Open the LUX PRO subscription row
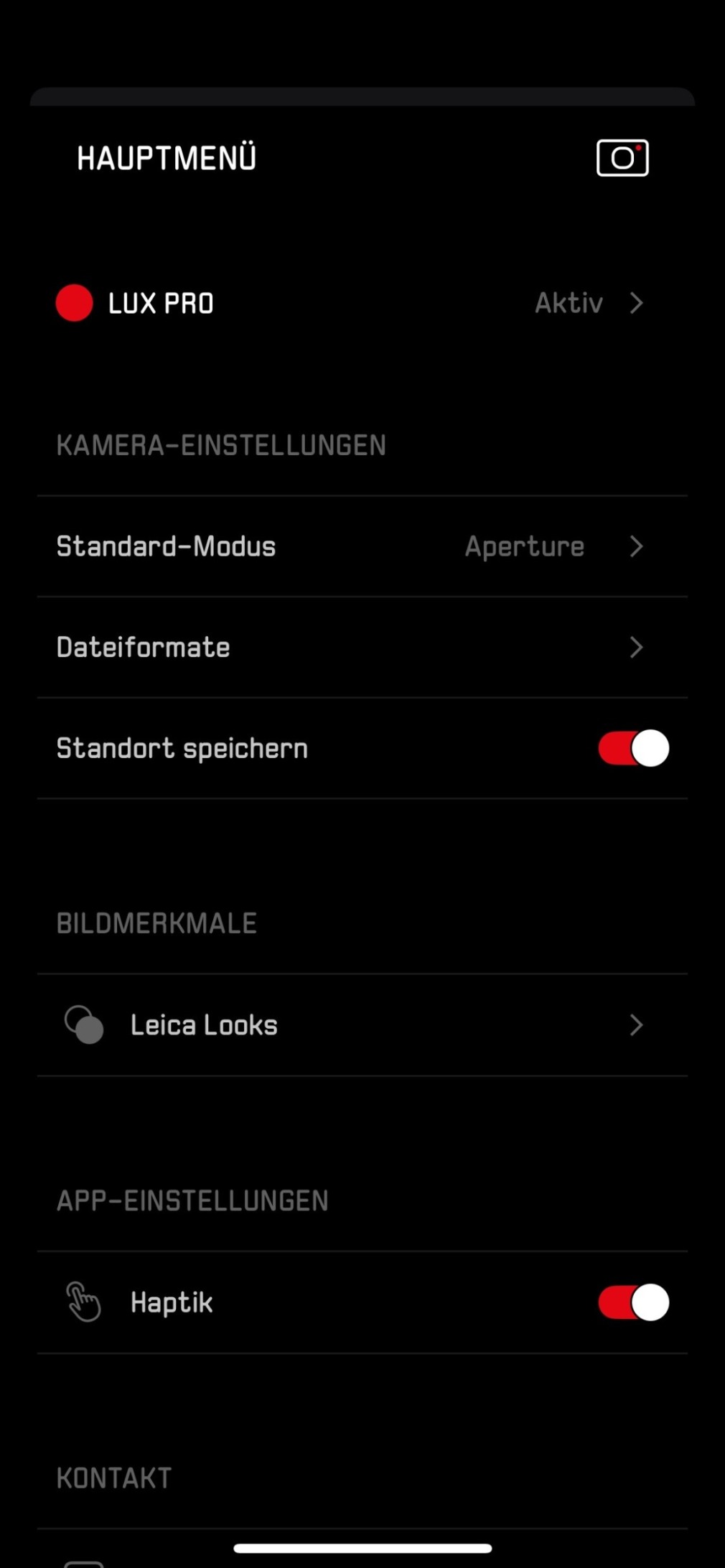725x1568 pixels. coord(350,303)
